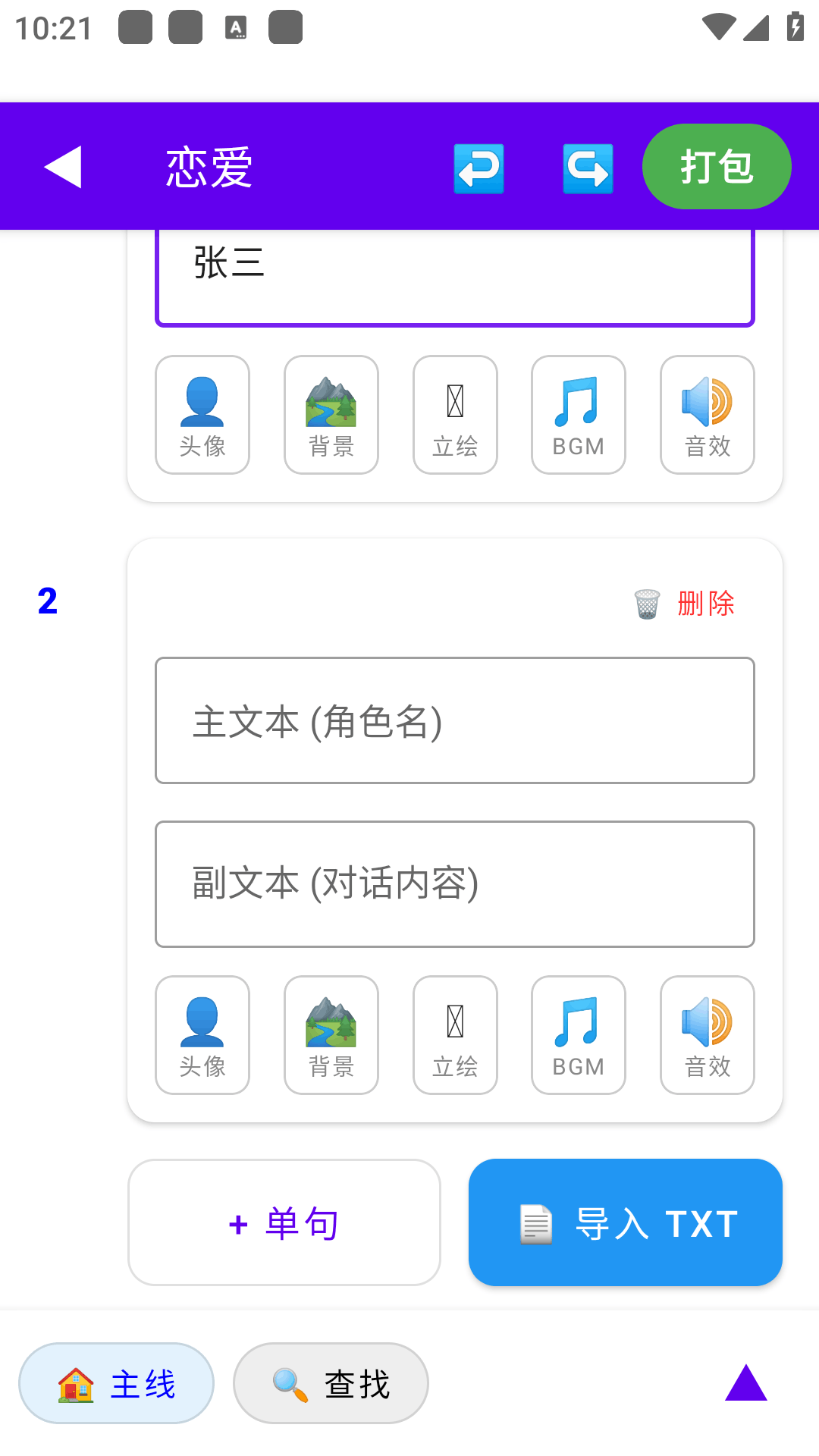819x1456 pixels.
Task: Click the purple up-triangle to scroll to top
Action: pyautogui.click(x=746, y=1382)
